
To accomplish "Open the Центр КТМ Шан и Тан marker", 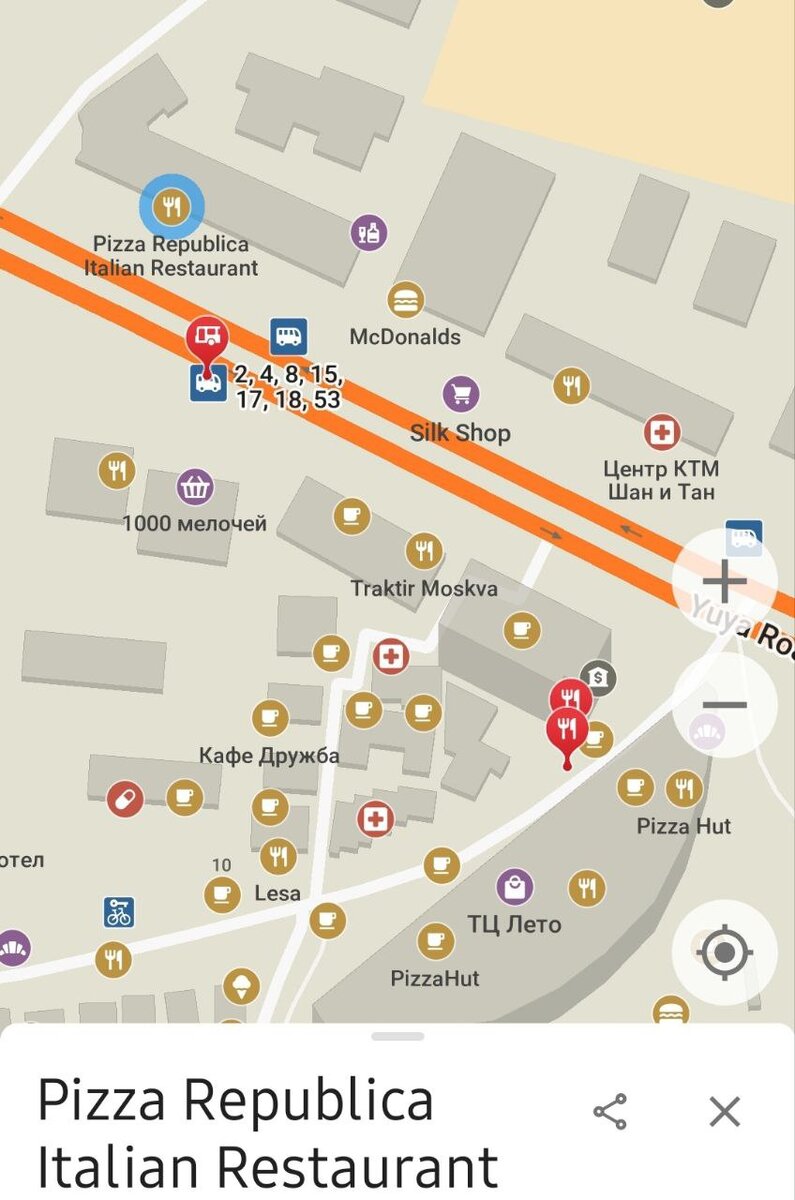I will (x=661, y=433).
